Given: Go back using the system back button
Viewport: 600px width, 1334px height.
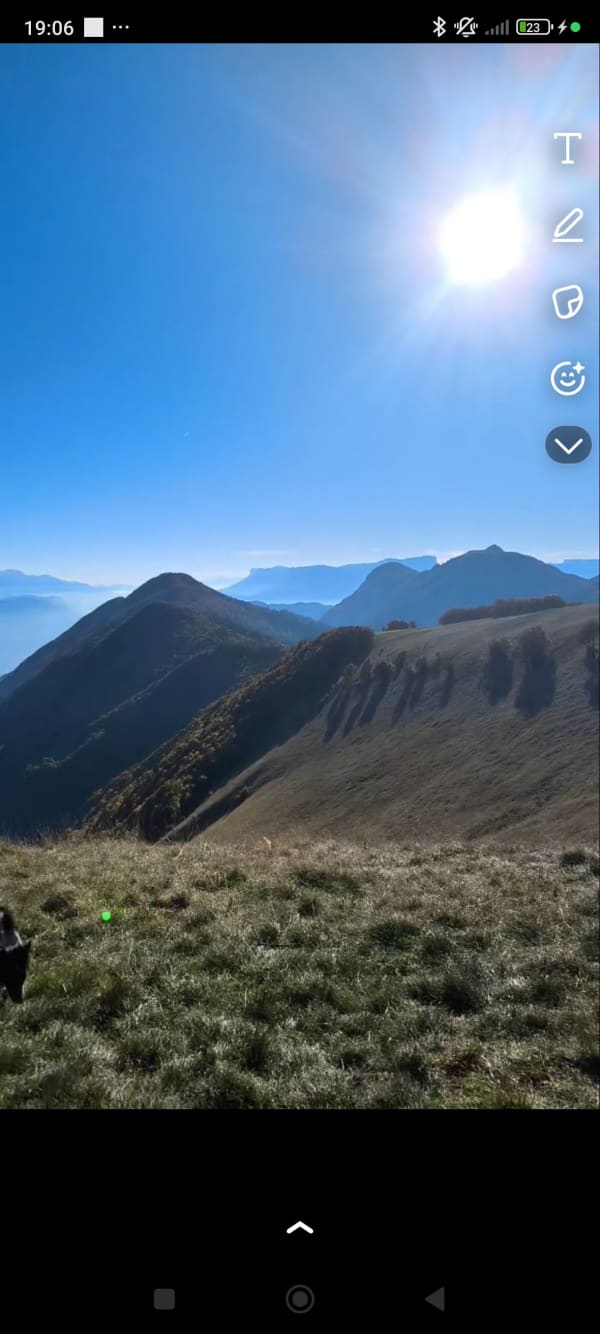Looking at the screenshot, I should 435,1299.
